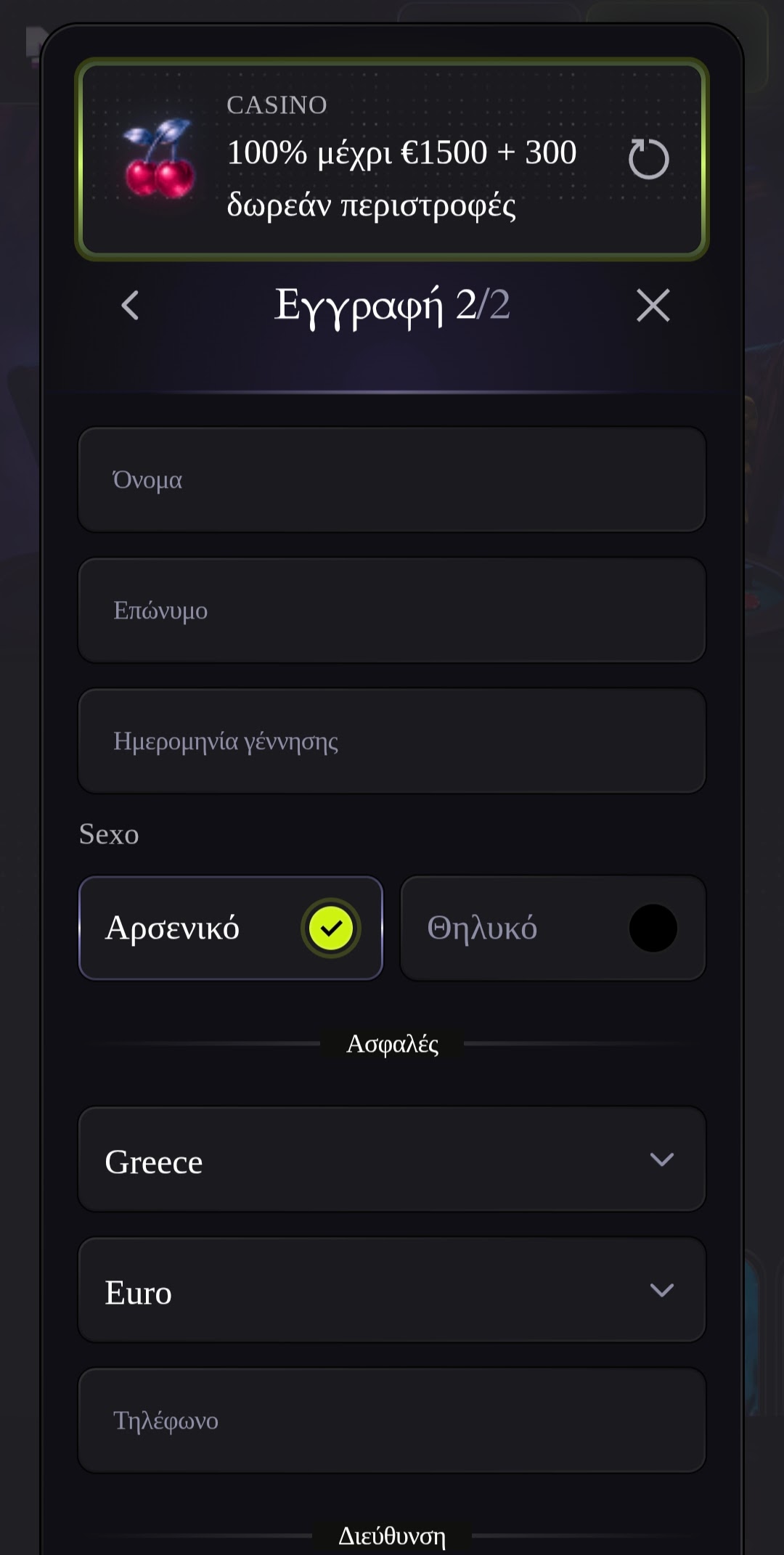The height and width of the screenshot is (1555, 784).
Task: Open the Ημερομηνία γέννησης field
Action: [392, 740]
